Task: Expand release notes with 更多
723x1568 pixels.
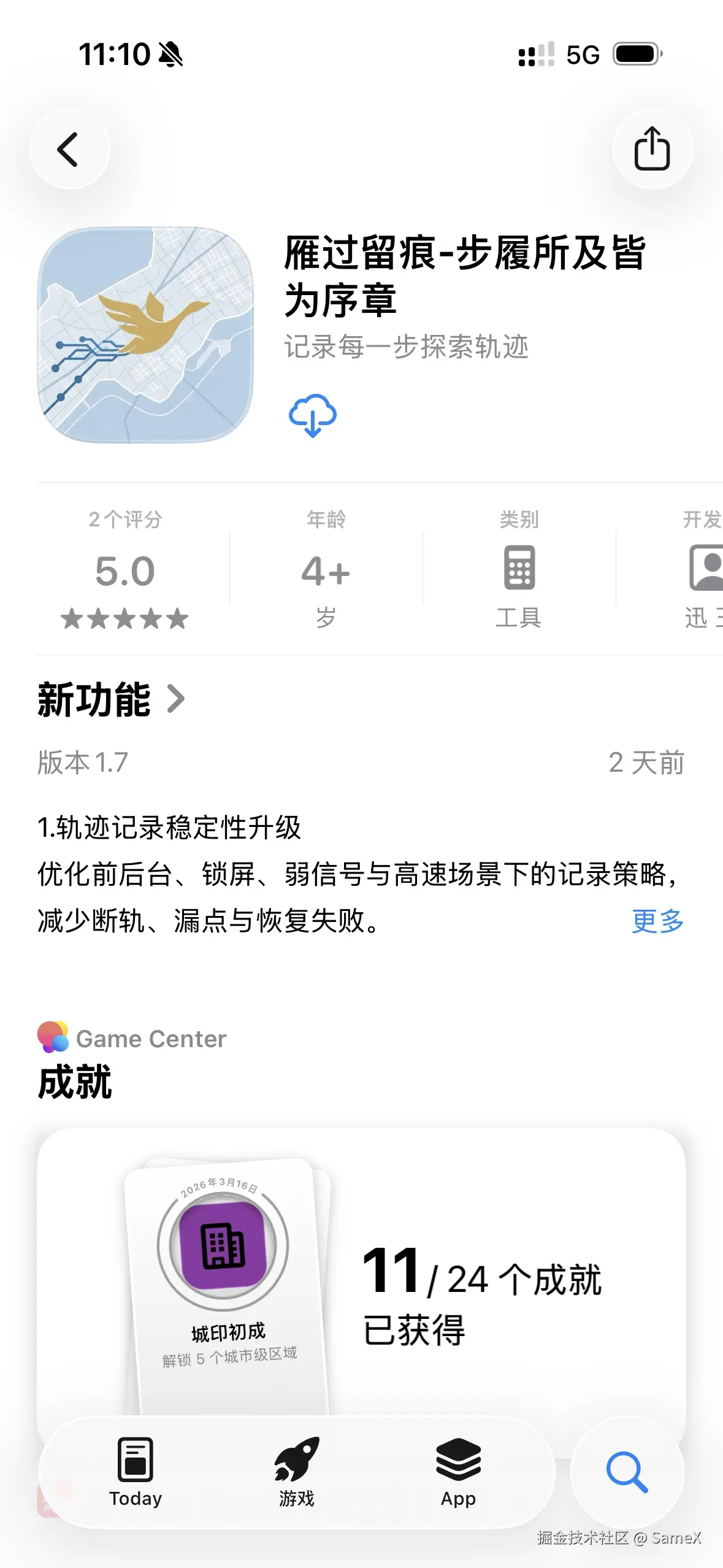Action: coord(657,921)
